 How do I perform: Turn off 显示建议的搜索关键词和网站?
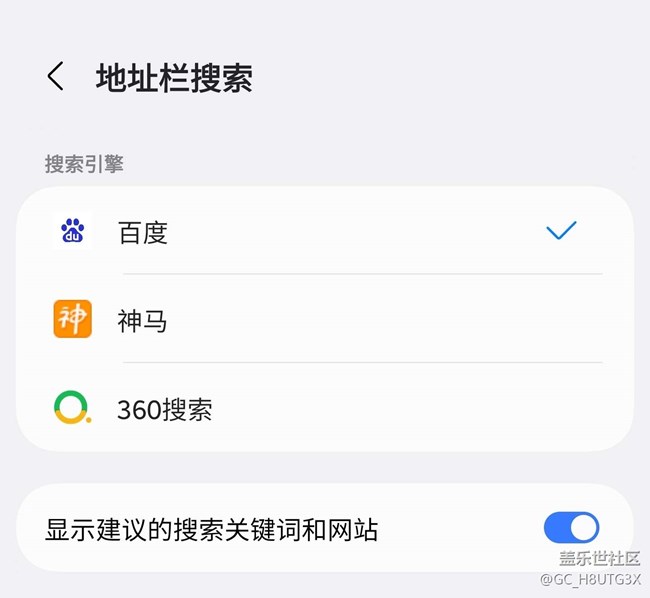point(571,528)
